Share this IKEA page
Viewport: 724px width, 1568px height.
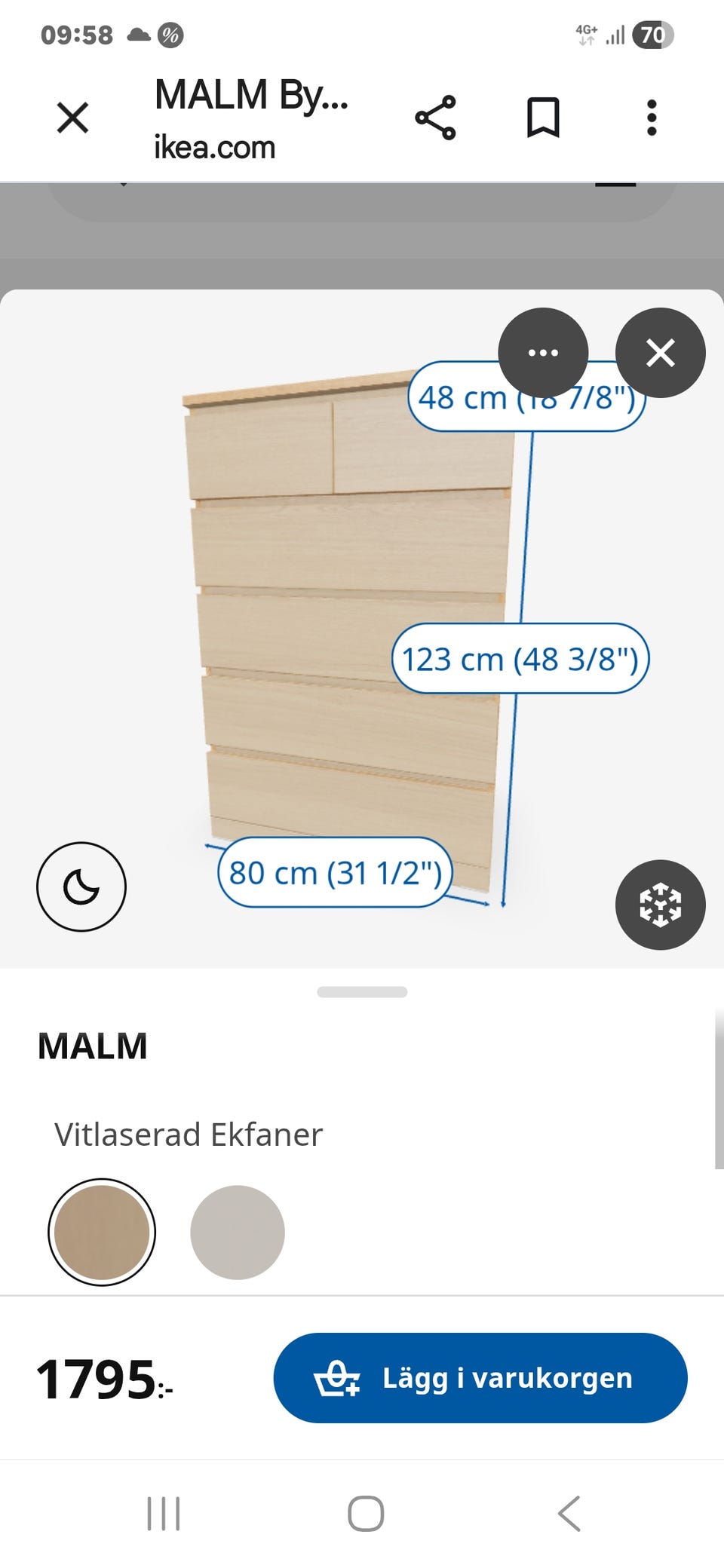(x=435, y=118)
